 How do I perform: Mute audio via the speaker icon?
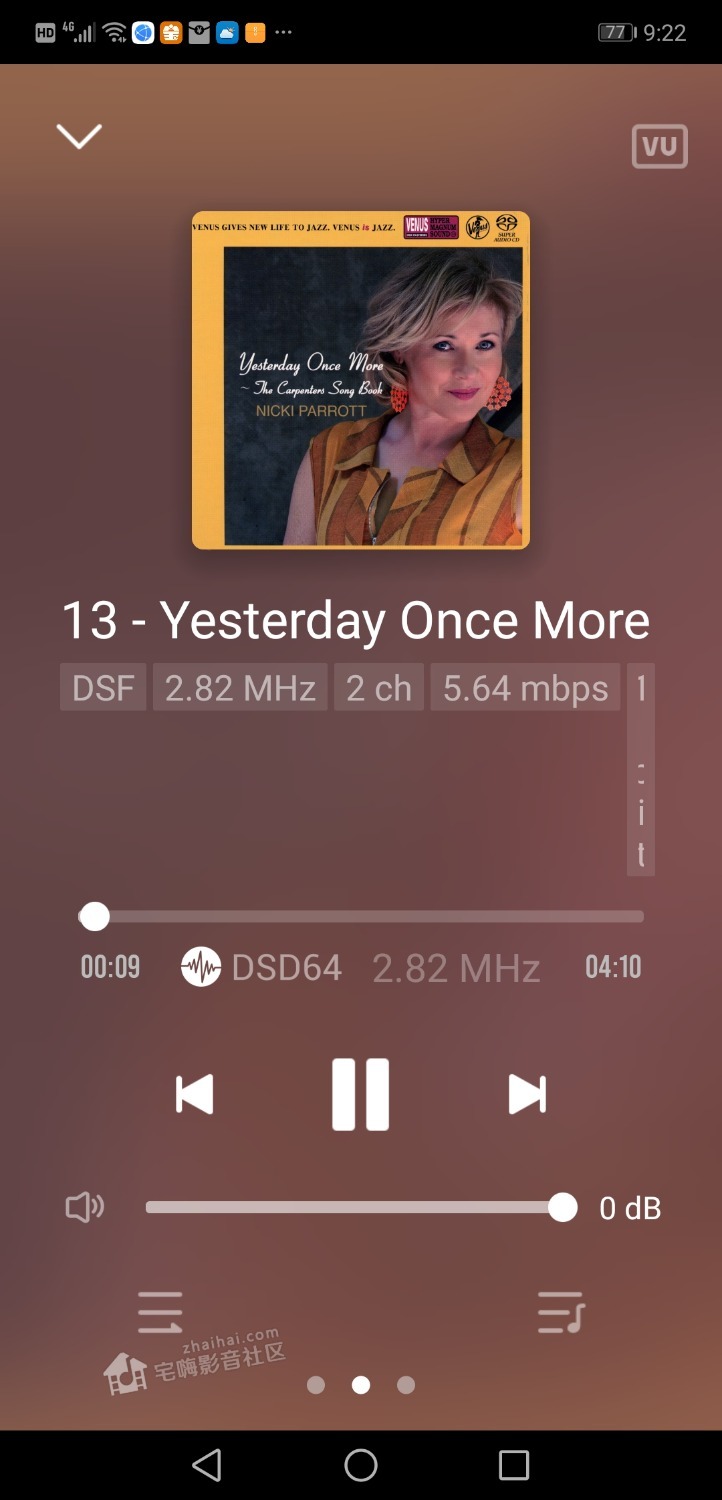pos(85,1208)
